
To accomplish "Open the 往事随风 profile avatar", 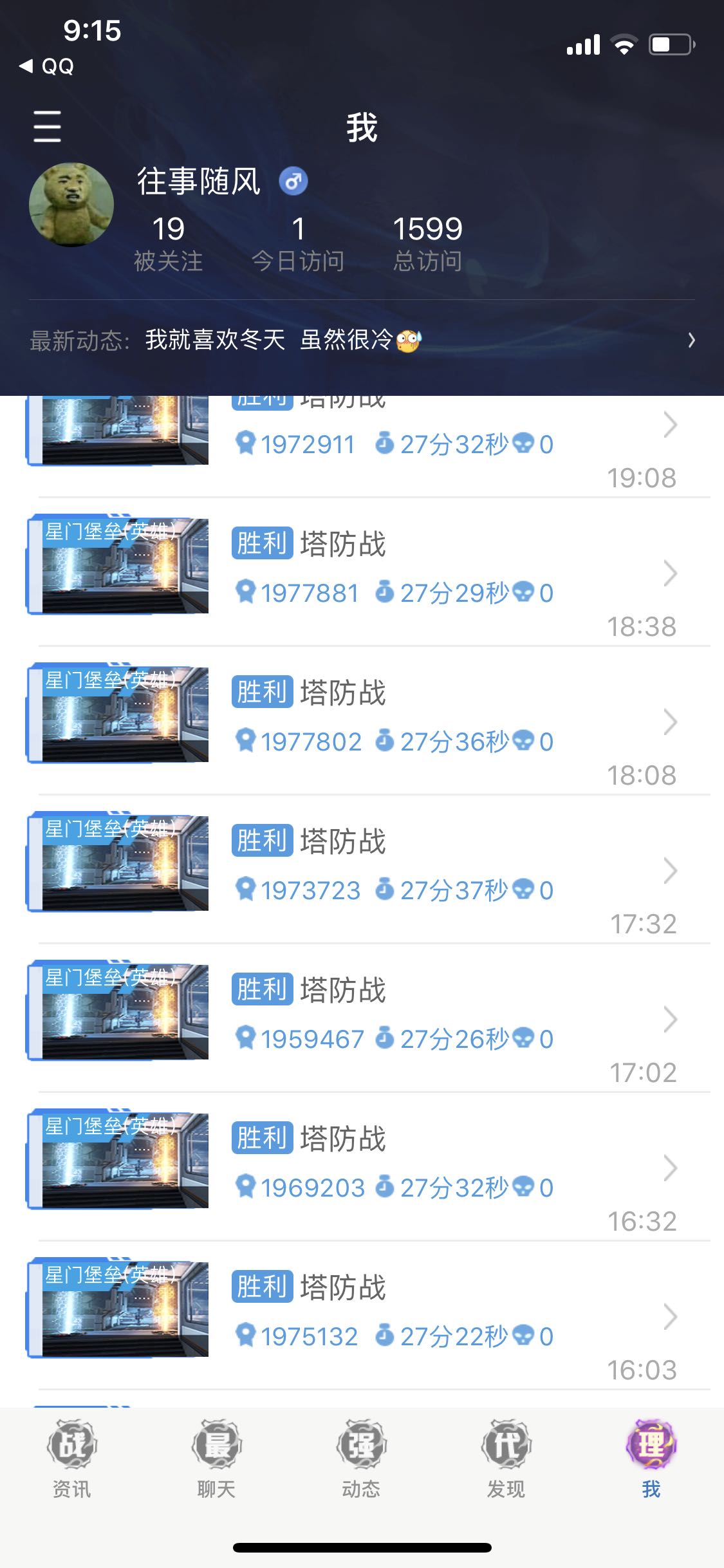I will tap(71, 205).
